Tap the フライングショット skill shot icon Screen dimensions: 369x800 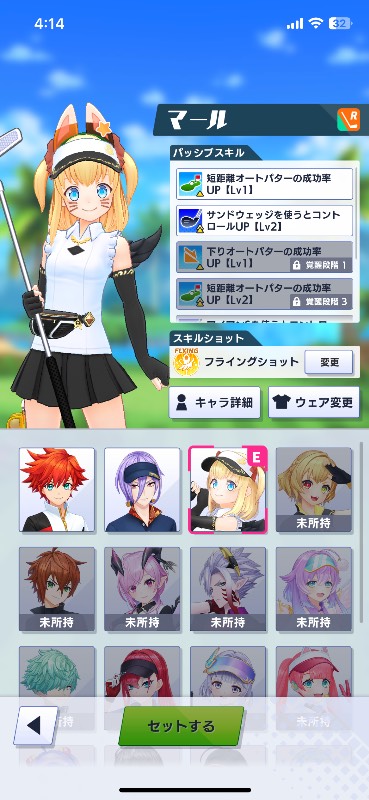(186, 362)
